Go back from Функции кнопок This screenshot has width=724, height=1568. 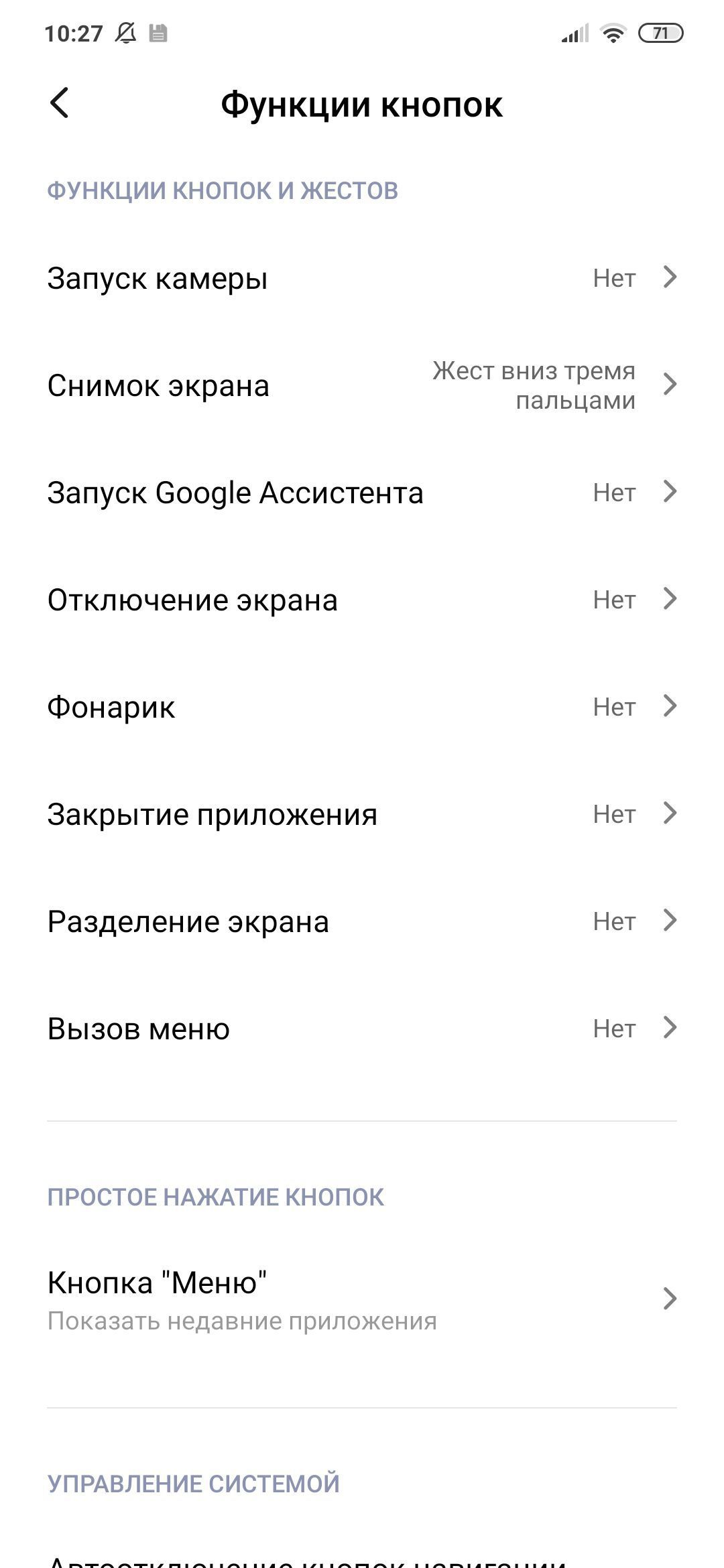(60, 103)
